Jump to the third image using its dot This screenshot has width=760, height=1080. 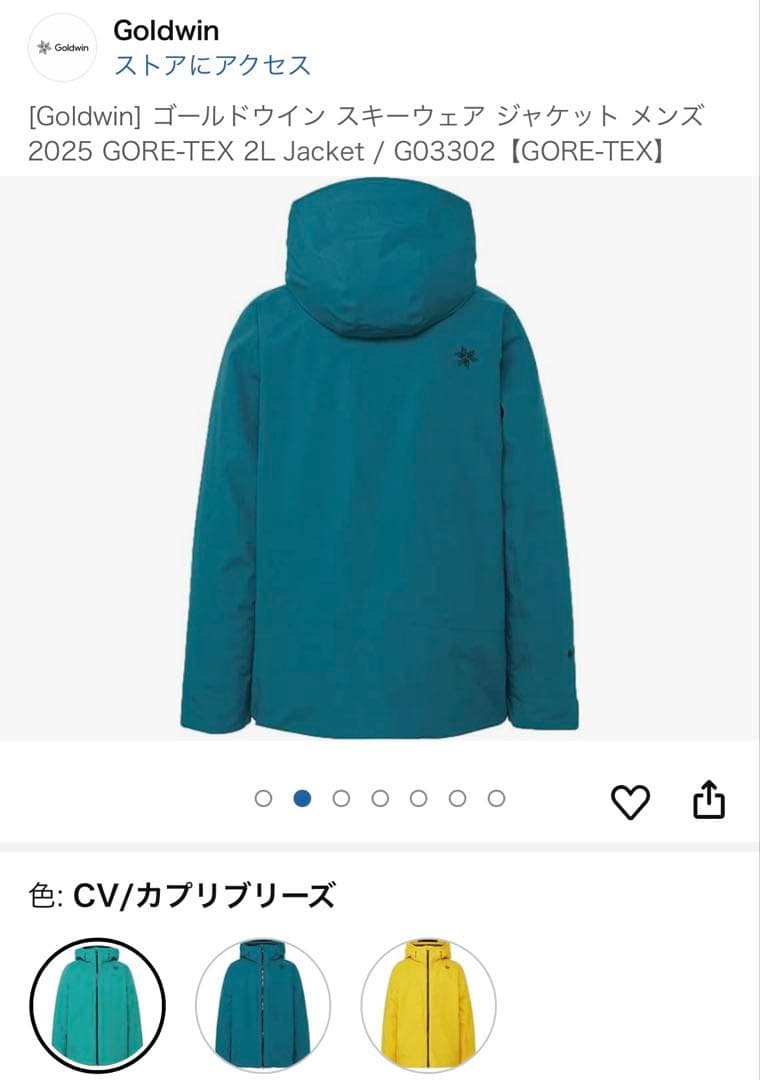click(x=342, y=798)
